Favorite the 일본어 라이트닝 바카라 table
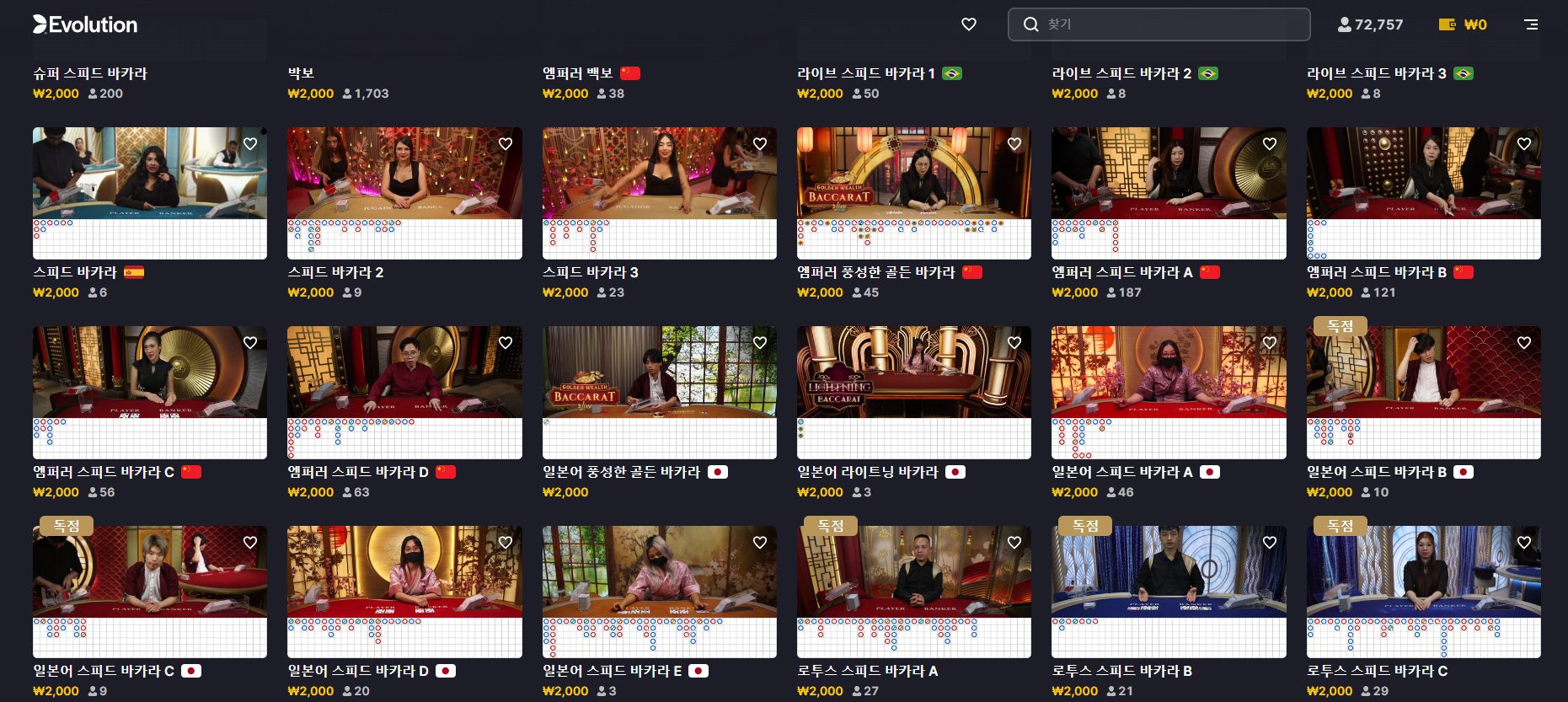Screen dimensions: 1568x702 coord(1014,343)
